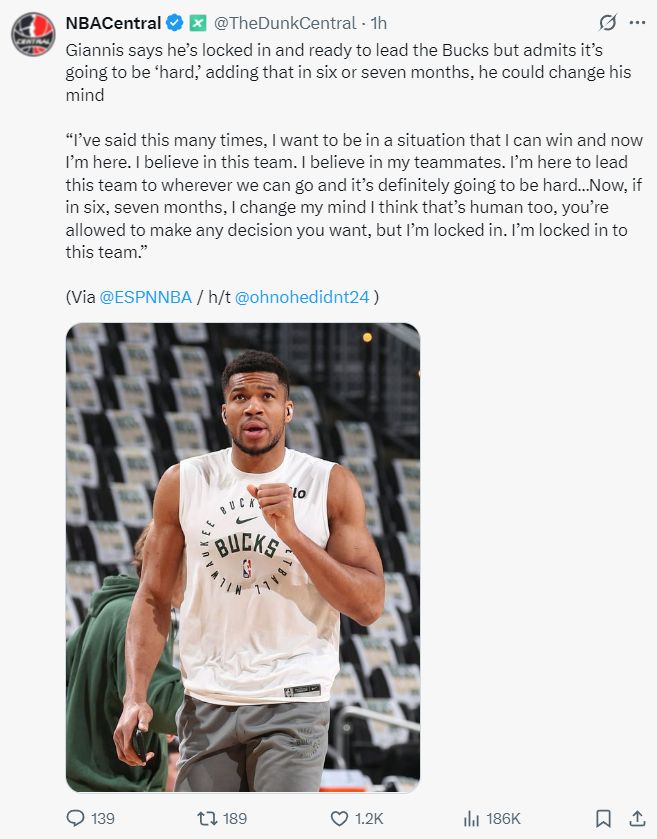This screenshot has height=839, width=657.
Task: Bookmark this NBACentral post
Action: point(603,818)
